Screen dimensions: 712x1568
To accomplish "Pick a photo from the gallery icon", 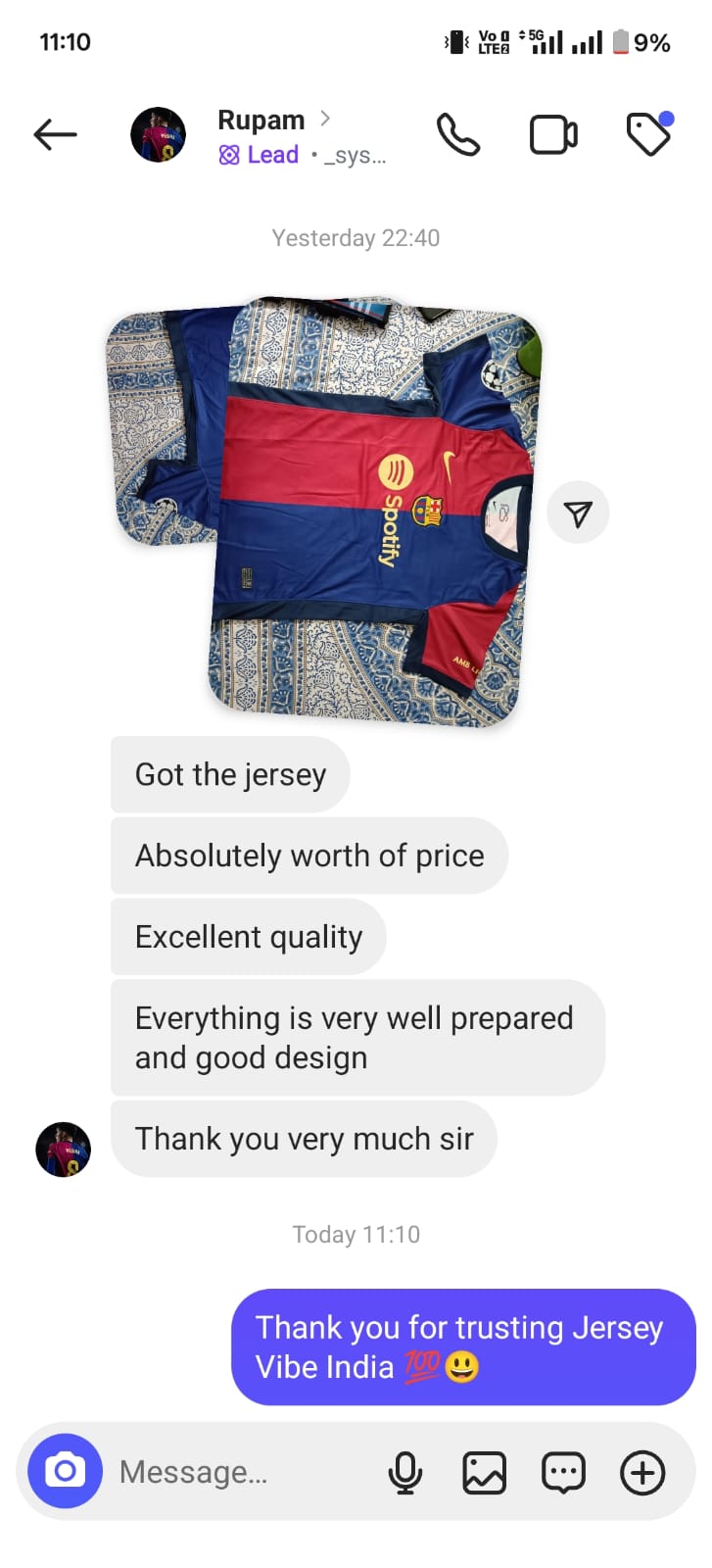I will 484,1472.
